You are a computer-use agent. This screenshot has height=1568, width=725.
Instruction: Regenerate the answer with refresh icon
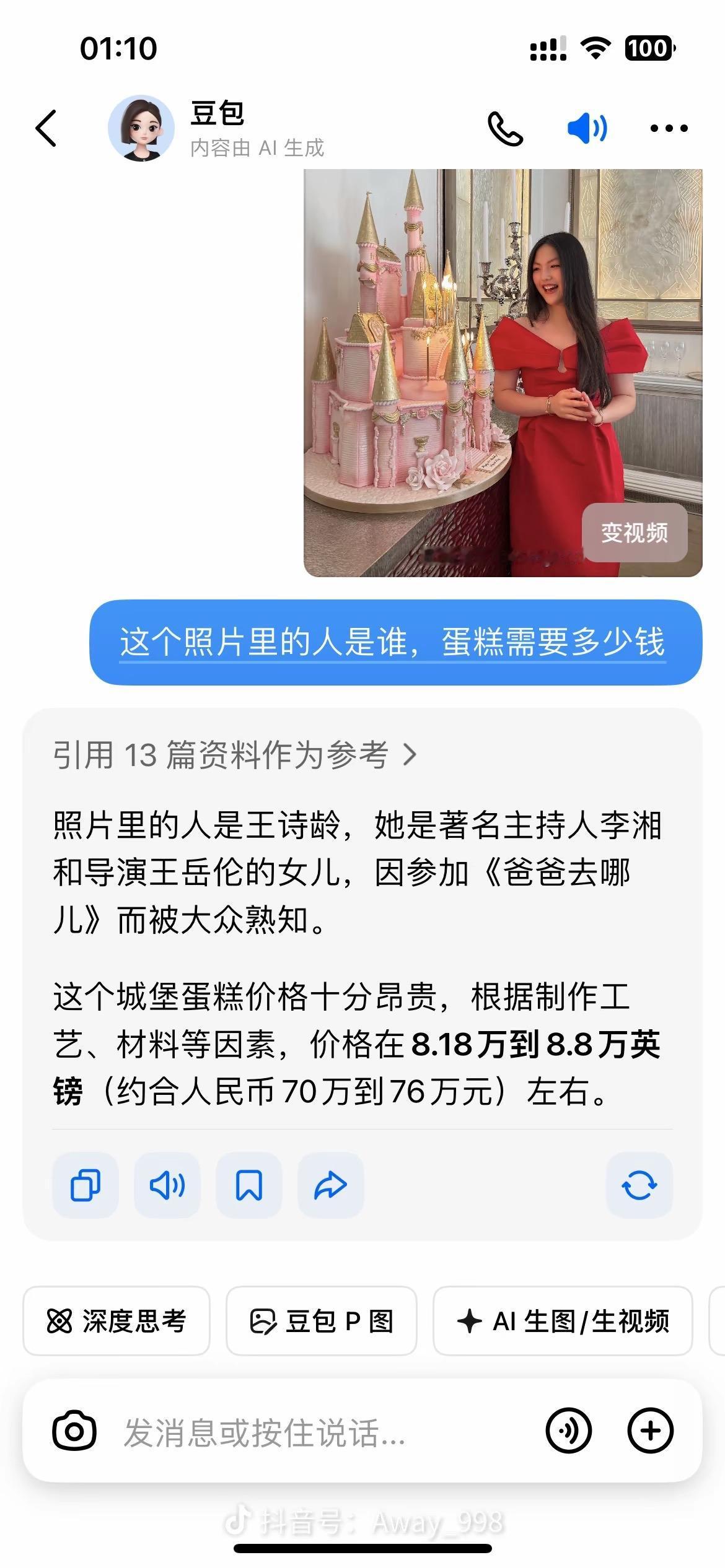coord(639,1185)
